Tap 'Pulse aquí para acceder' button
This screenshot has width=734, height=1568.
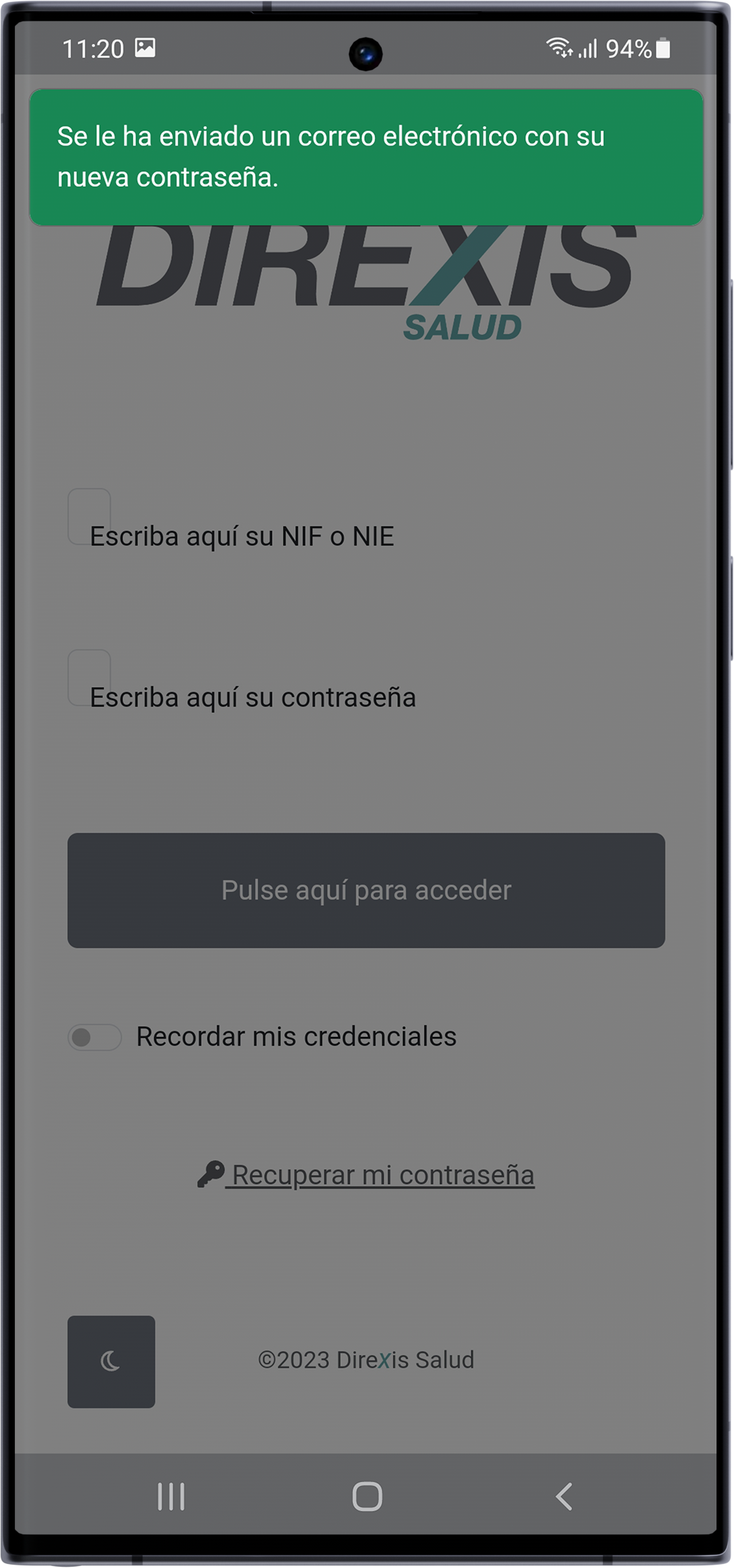366,890
